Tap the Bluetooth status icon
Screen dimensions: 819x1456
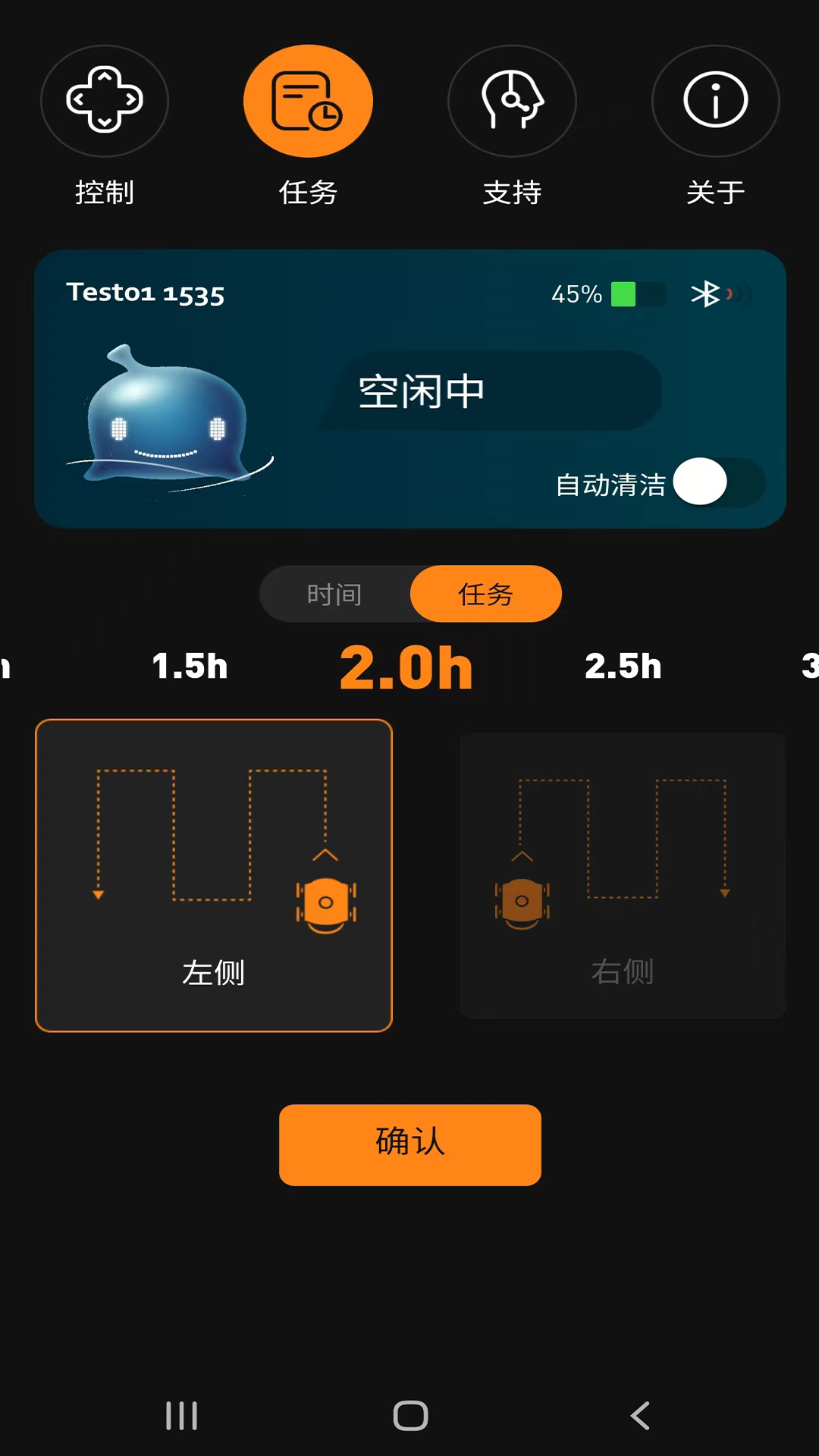[707, 295]
